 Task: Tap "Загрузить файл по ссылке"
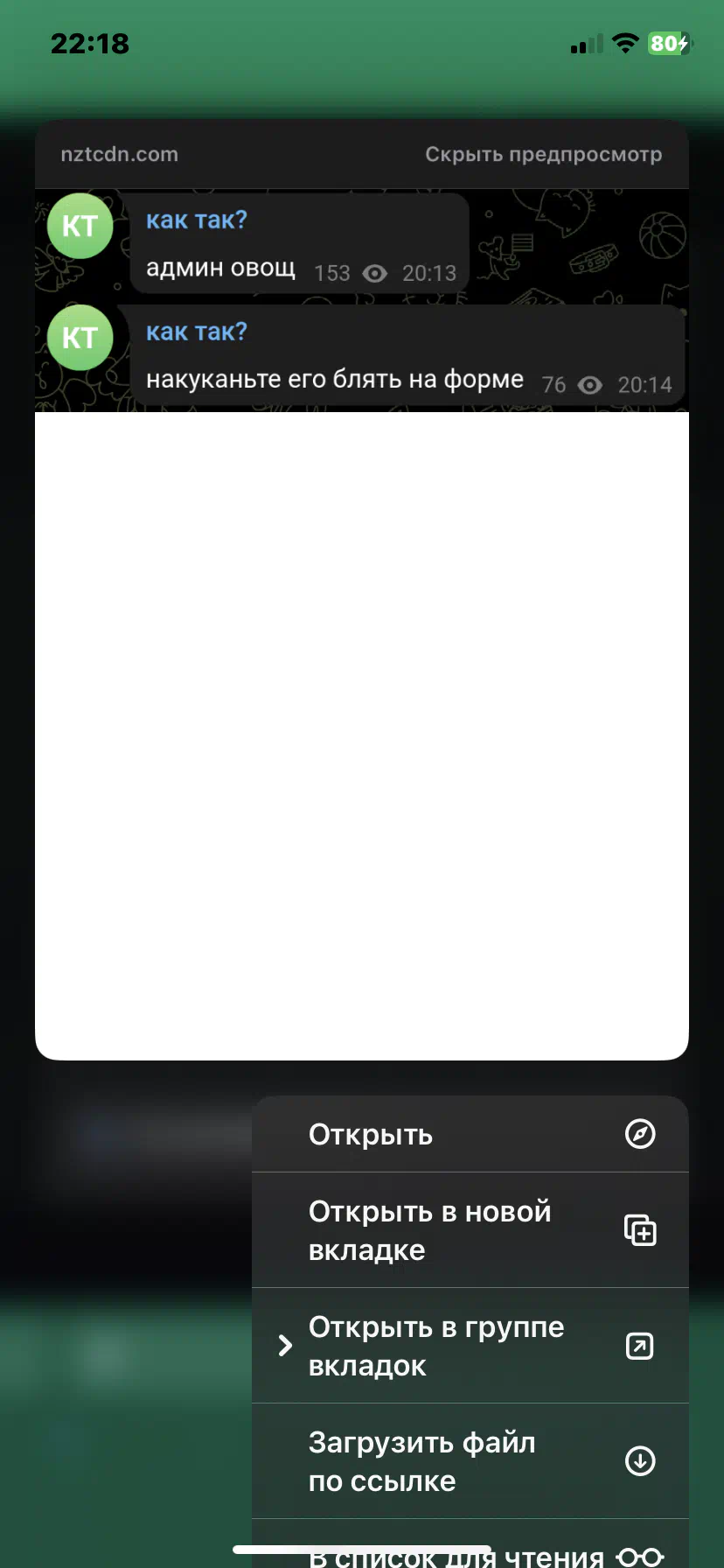point(470,1461)
